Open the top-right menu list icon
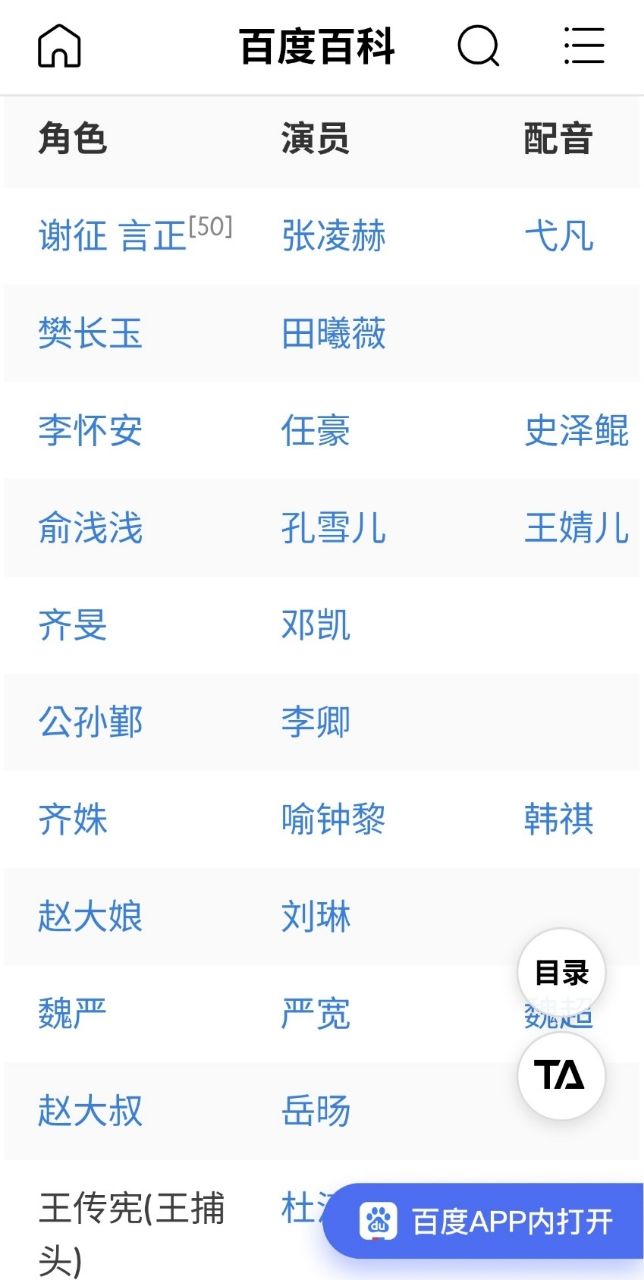 (x=584, y=46)
